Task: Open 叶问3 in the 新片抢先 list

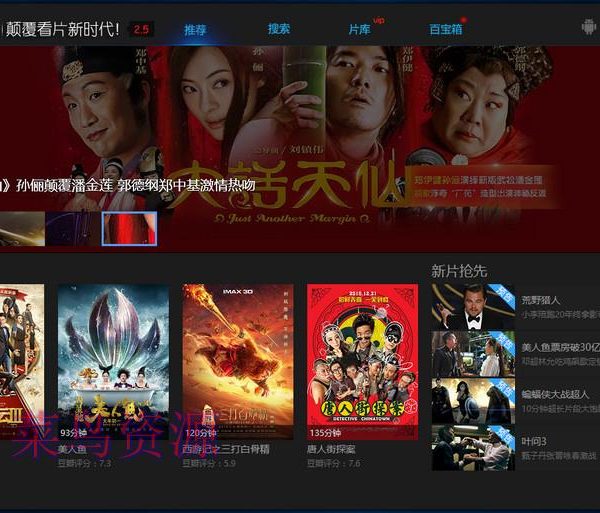Action: (515, 447)
